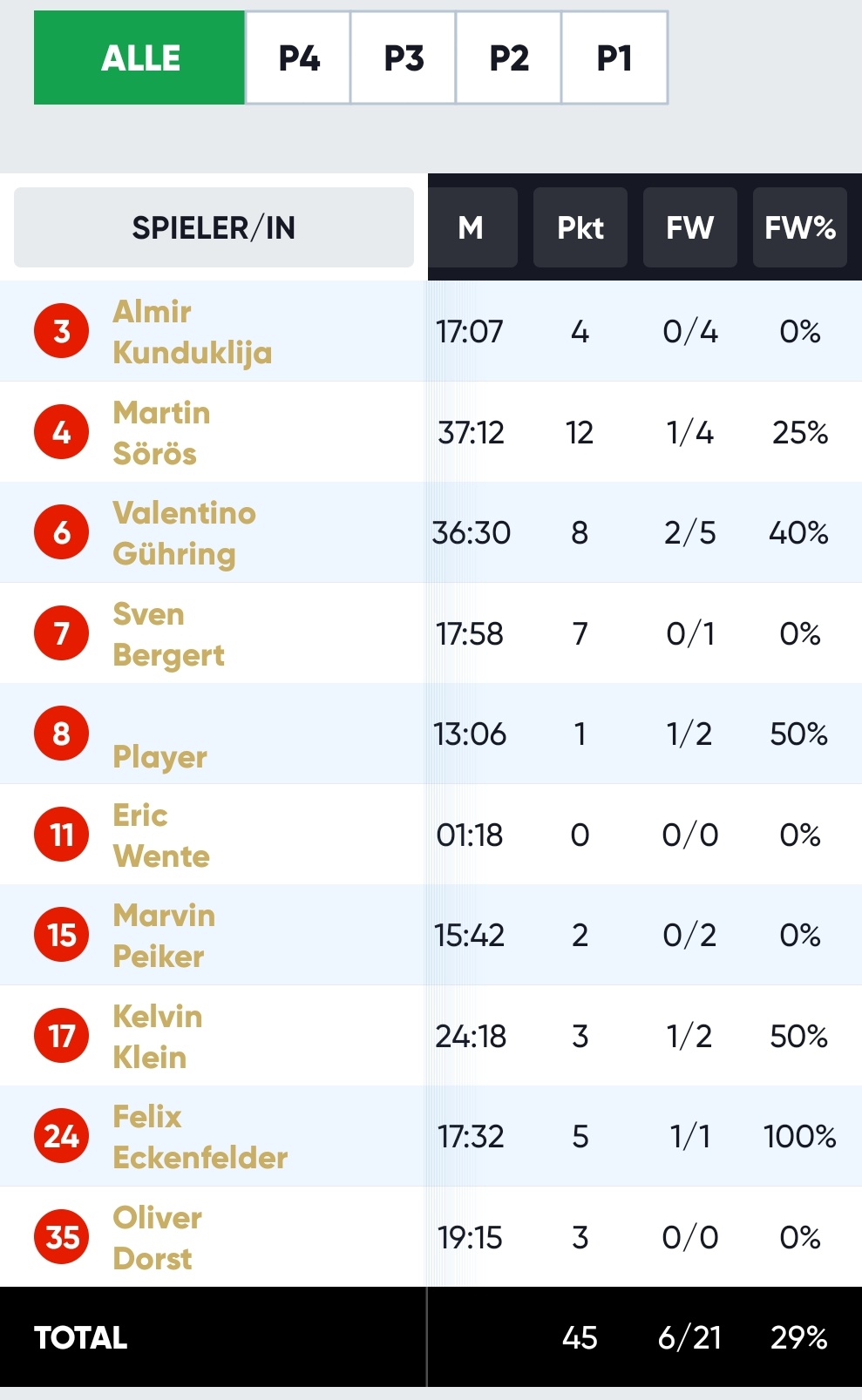Viewport: 862px width, 1400px height.
Task: Open Oliver Dorst's player page
Action: pos(158,1238)
